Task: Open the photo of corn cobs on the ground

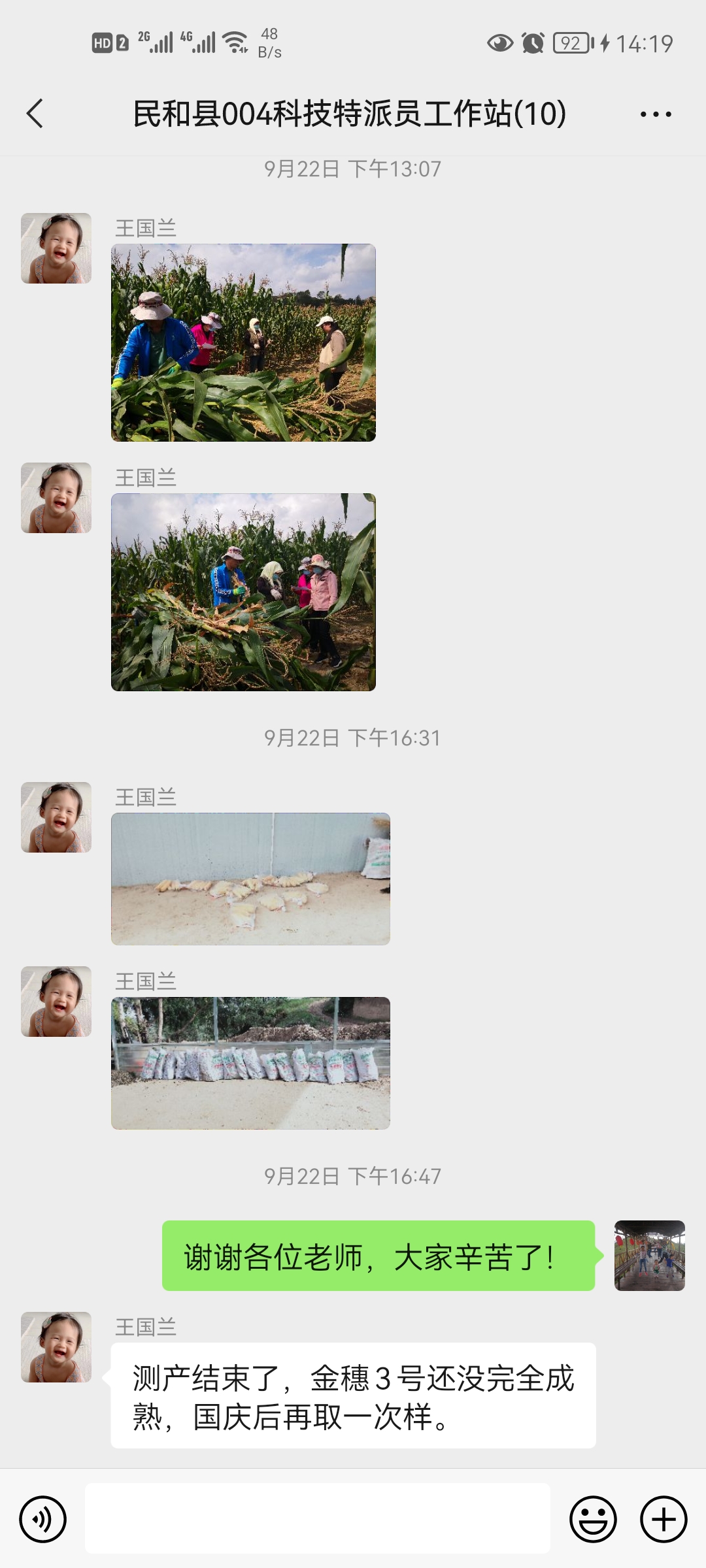Action: (x=250, y=879)
